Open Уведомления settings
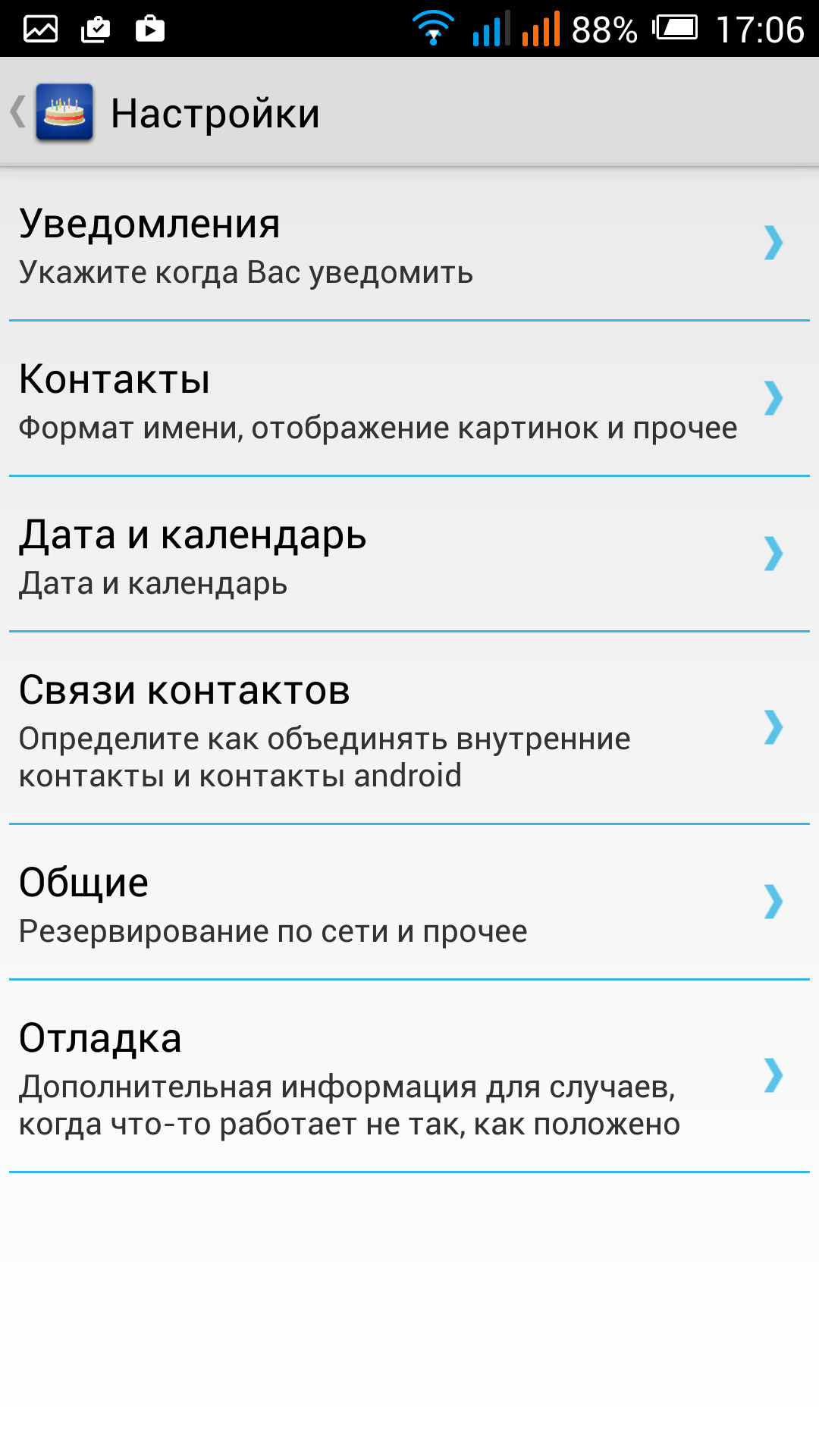Viewport: 819px width, 1456px height. click(x=409, y=244)
